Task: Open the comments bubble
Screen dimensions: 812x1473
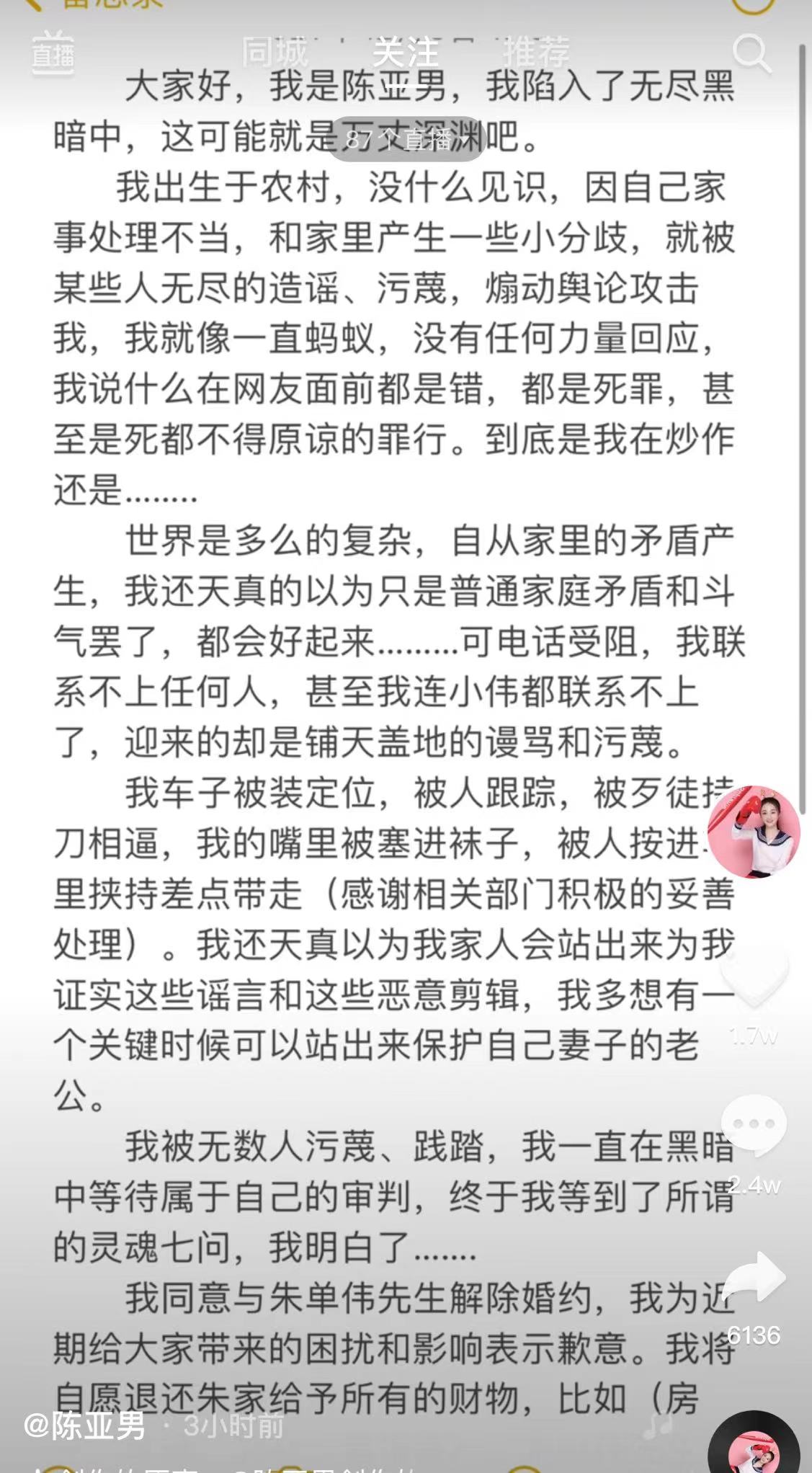Action: click(x=754, y=1124)
